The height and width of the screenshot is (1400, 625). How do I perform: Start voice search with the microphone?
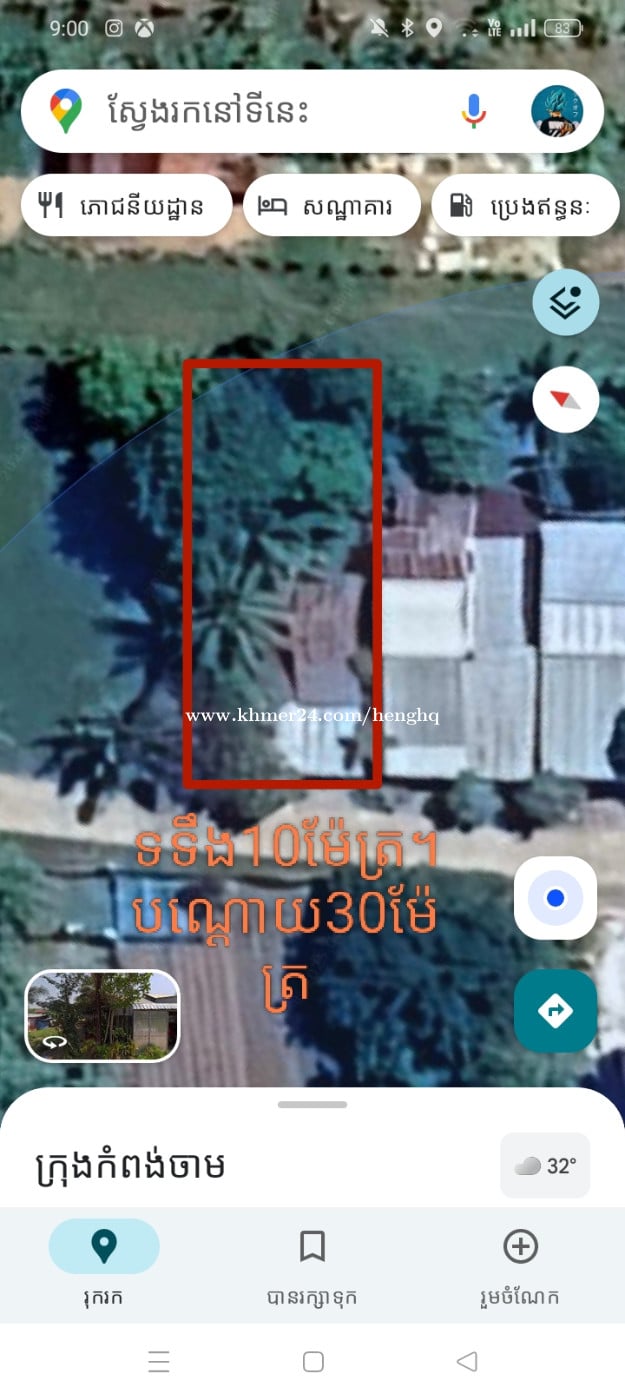473,110
